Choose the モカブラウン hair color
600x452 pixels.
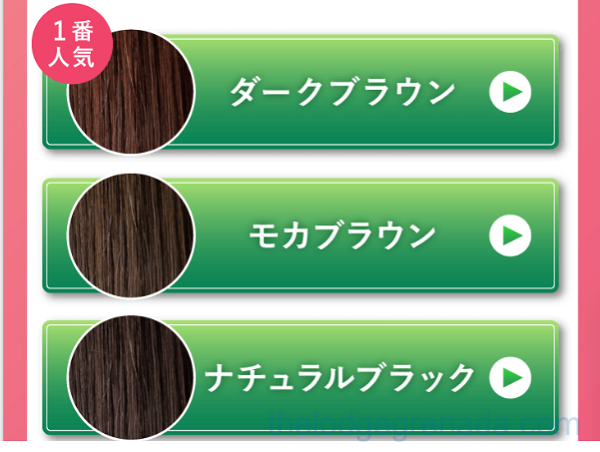[342, 236]
